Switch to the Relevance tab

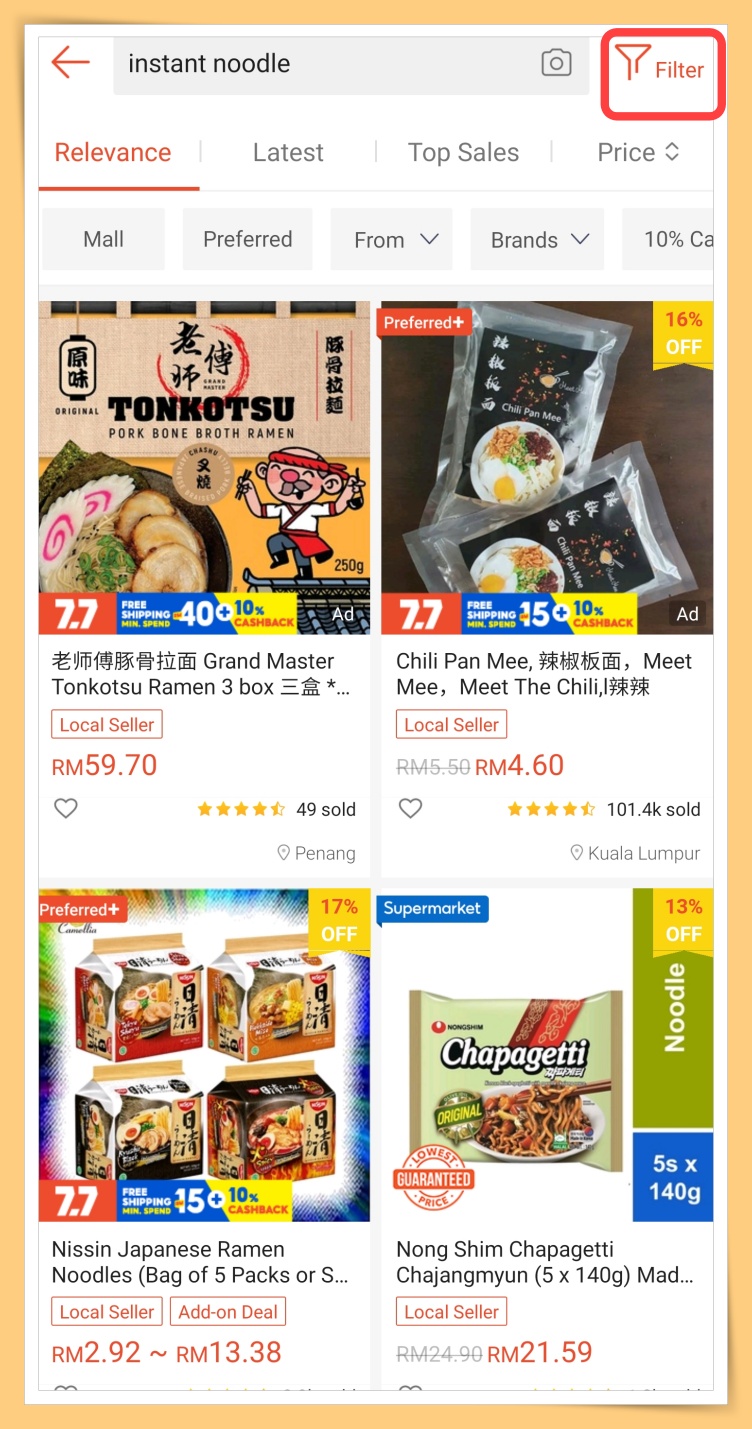113,153
